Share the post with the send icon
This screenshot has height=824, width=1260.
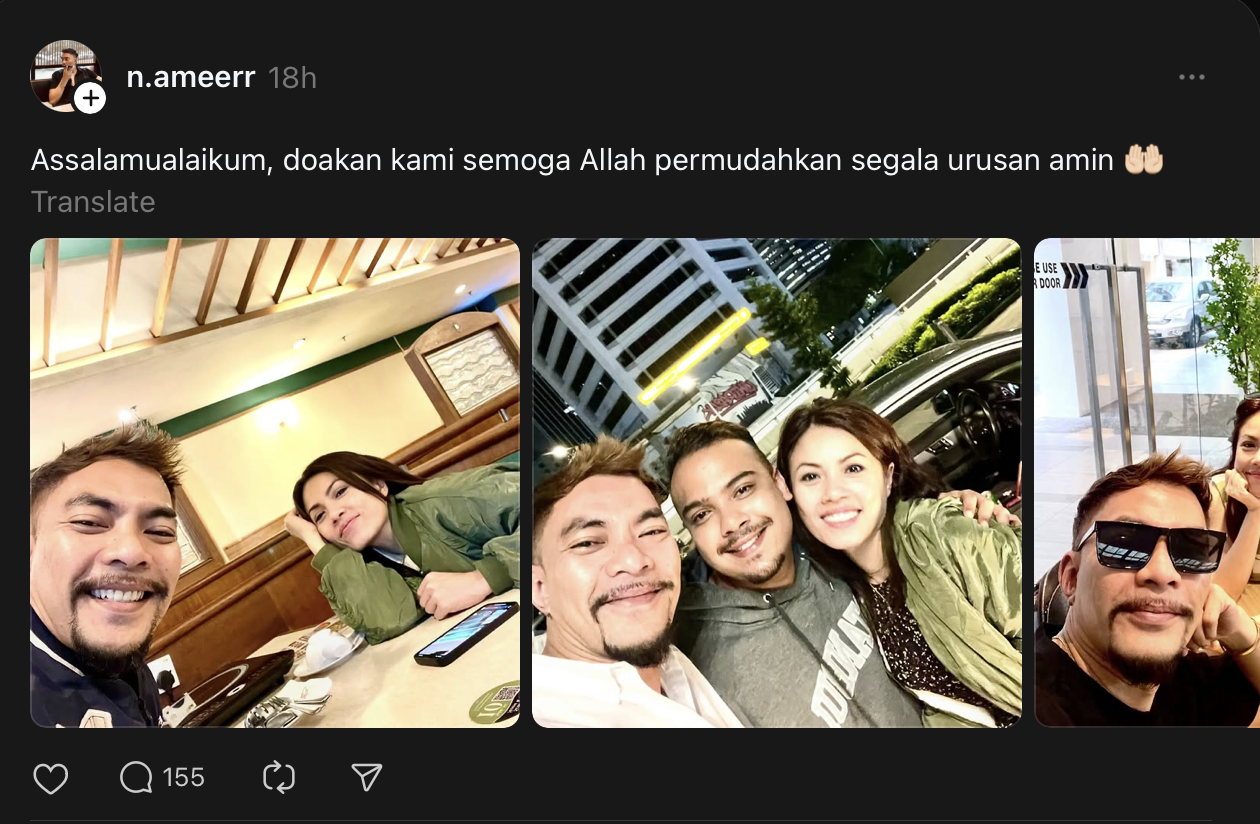tap(367, 778)
